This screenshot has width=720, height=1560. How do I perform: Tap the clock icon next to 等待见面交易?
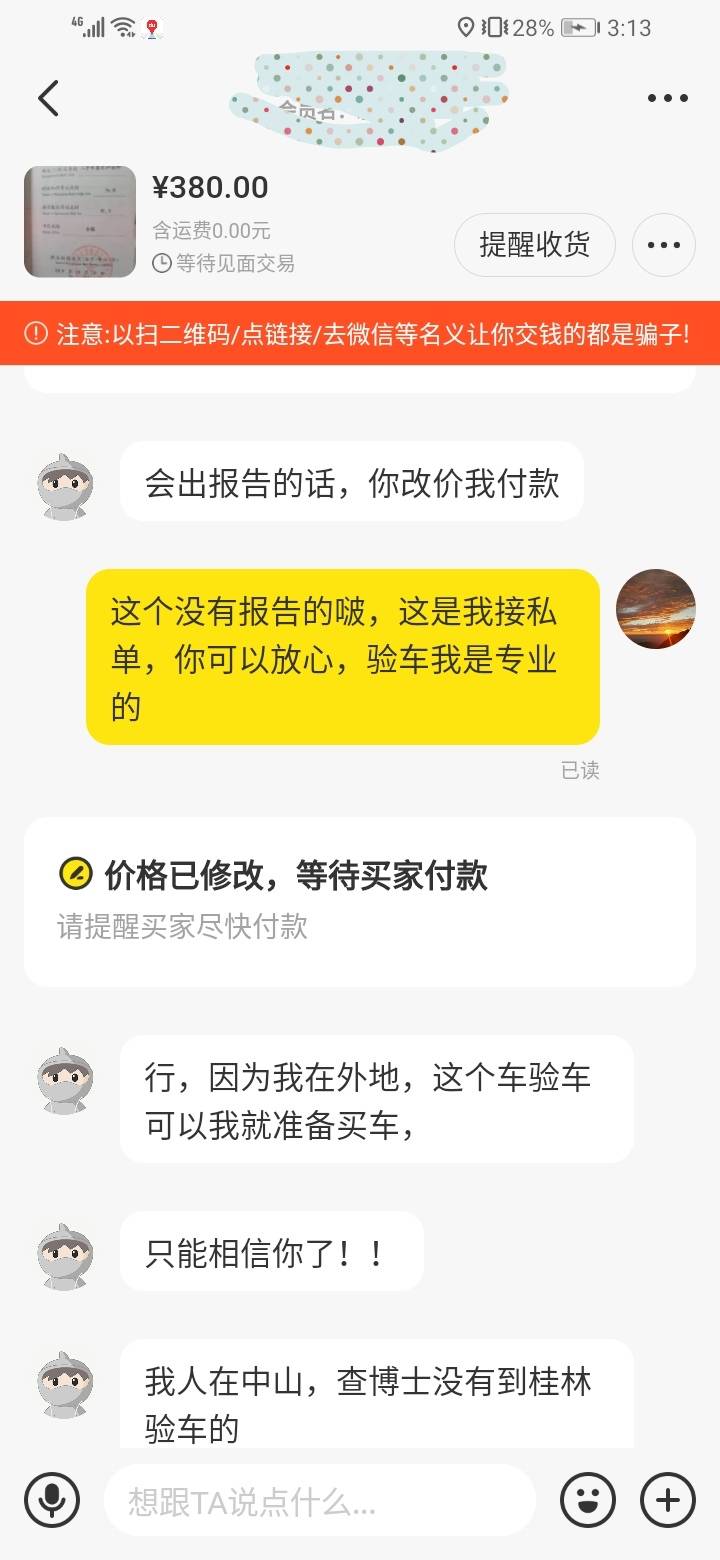point(158,264)
